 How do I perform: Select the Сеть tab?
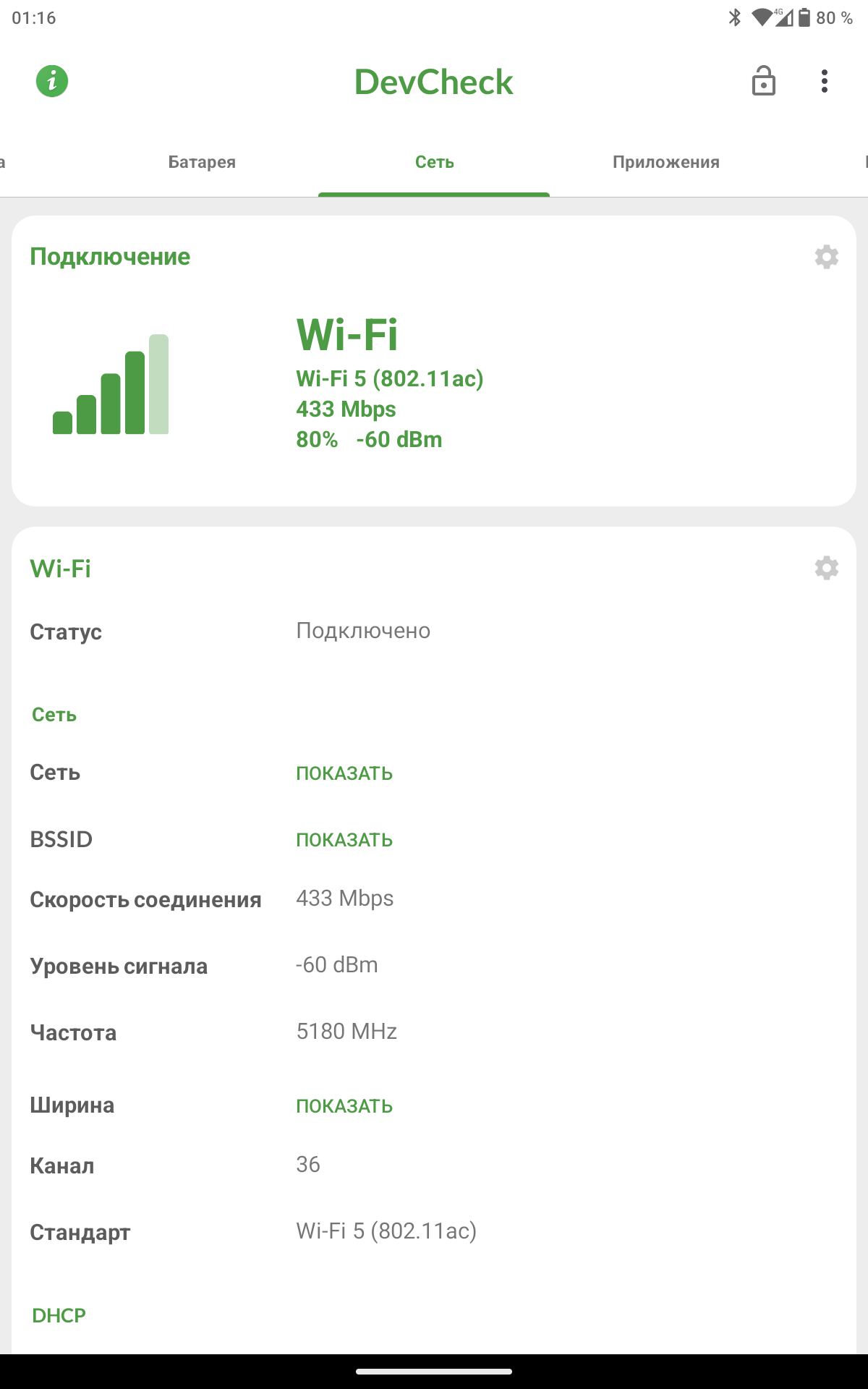(434, 162)
